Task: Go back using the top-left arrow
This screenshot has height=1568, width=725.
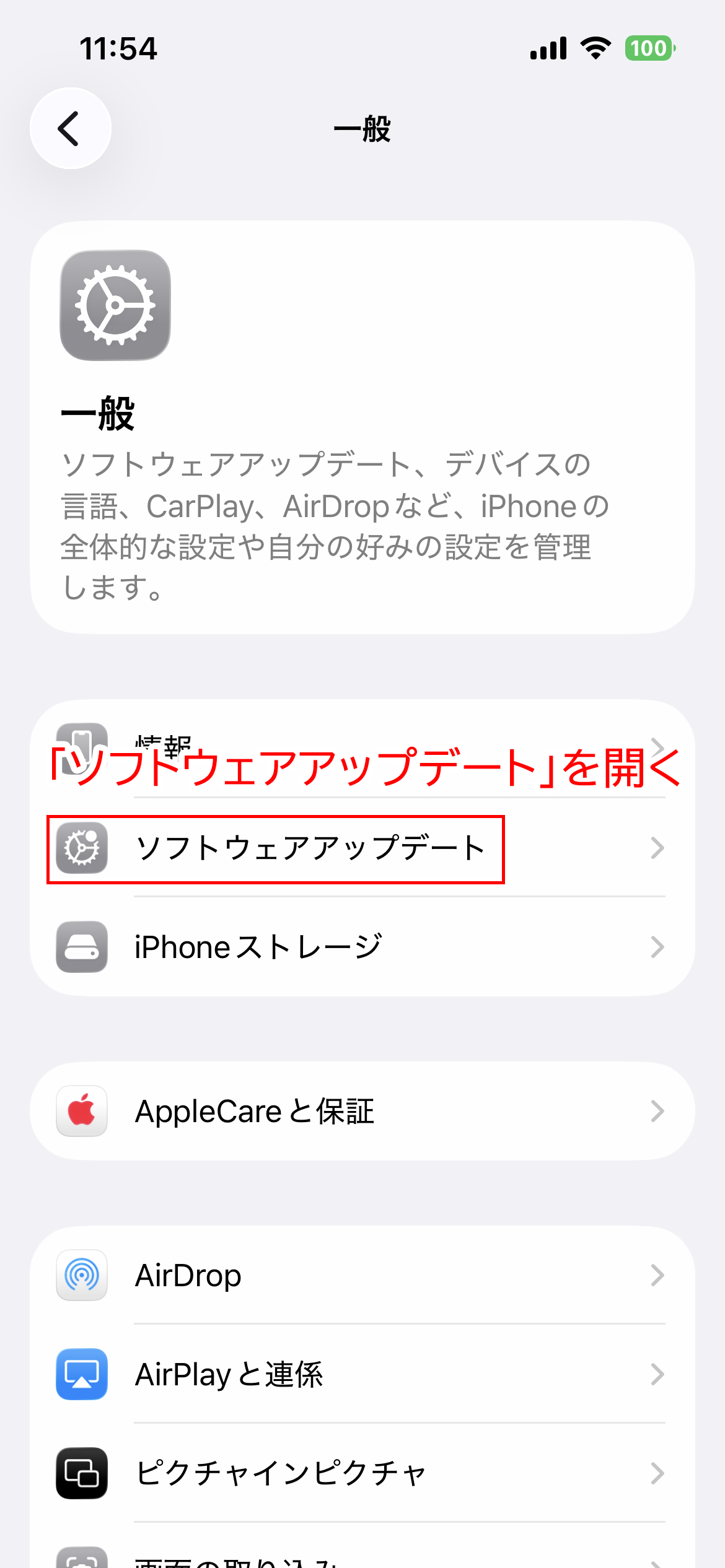Action: [71, 128]
